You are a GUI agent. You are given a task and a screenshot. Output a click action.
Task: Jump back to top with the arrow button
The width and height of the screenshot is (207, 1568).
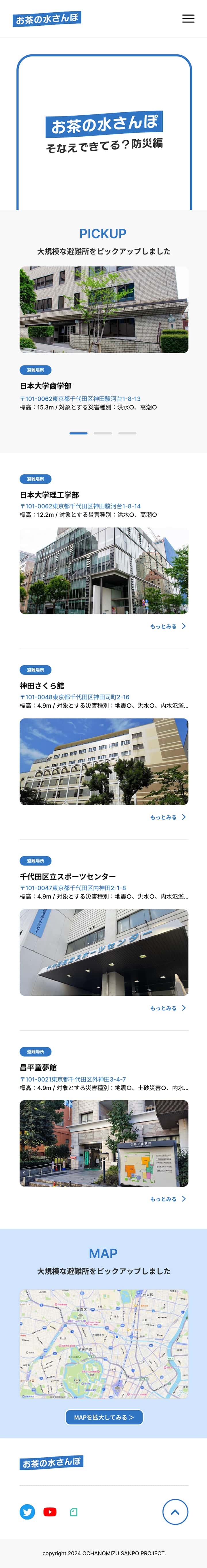tap(175, 1512)
